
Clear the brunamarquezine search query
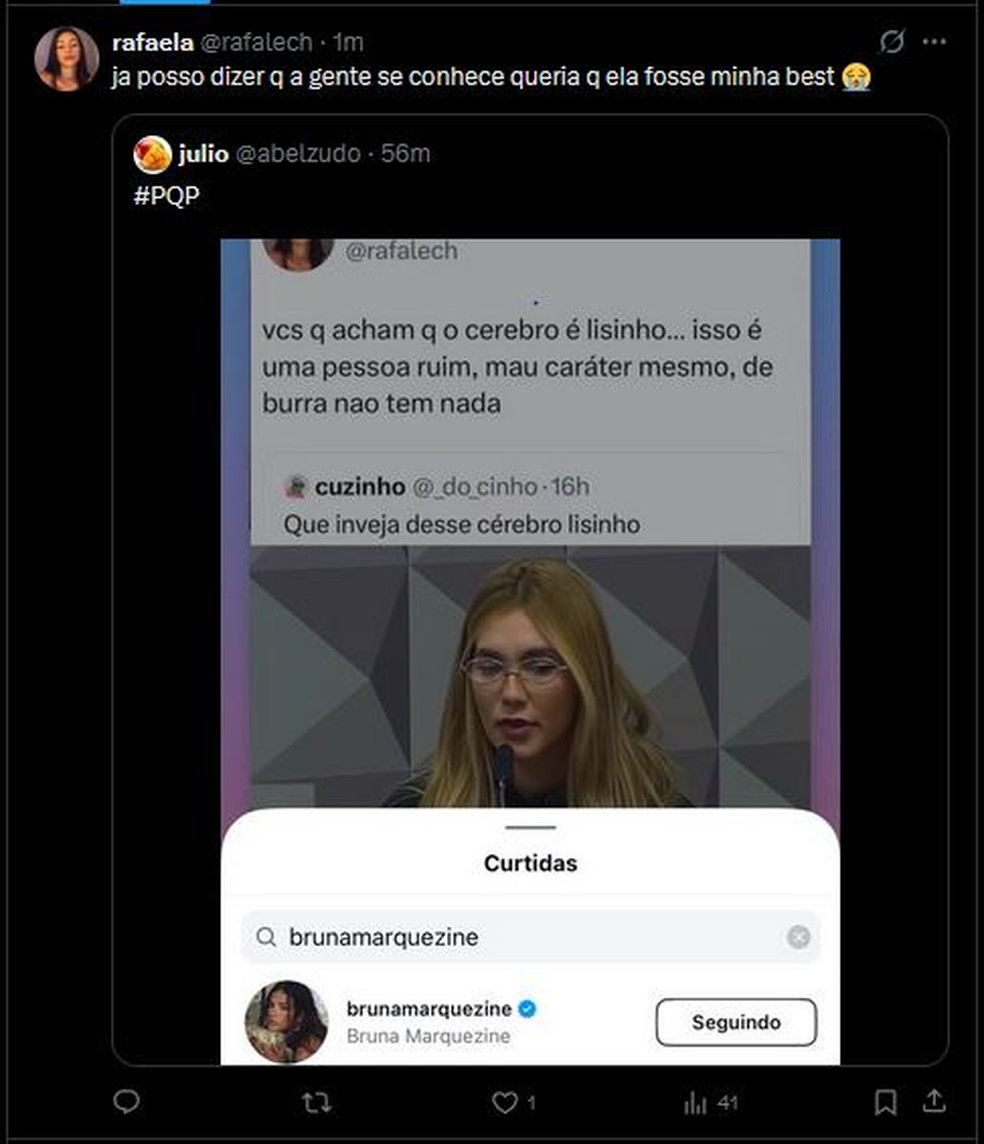click(797, 936)
